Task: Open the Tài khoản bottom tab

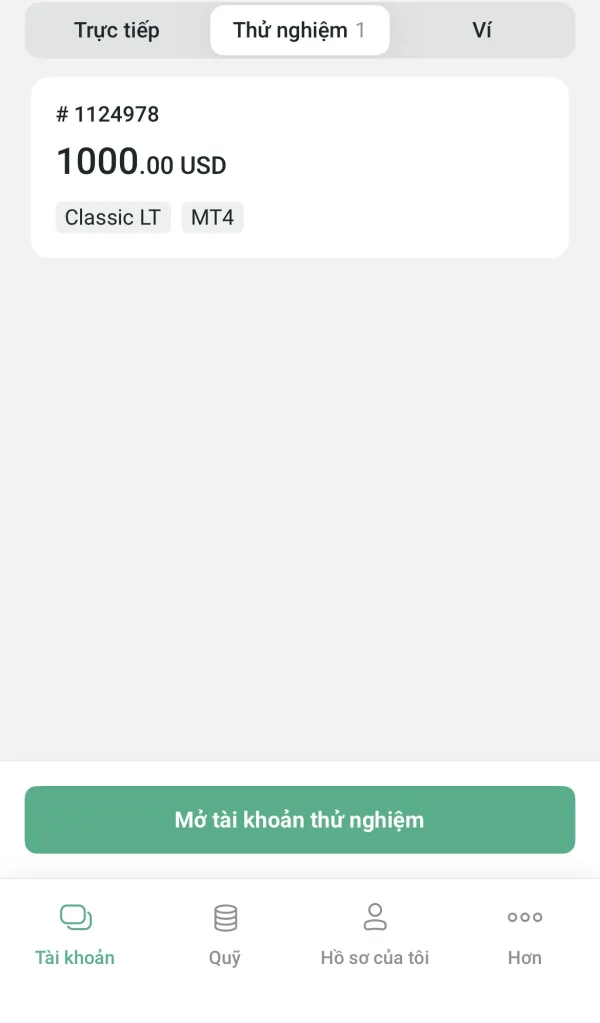Action: 75,934
